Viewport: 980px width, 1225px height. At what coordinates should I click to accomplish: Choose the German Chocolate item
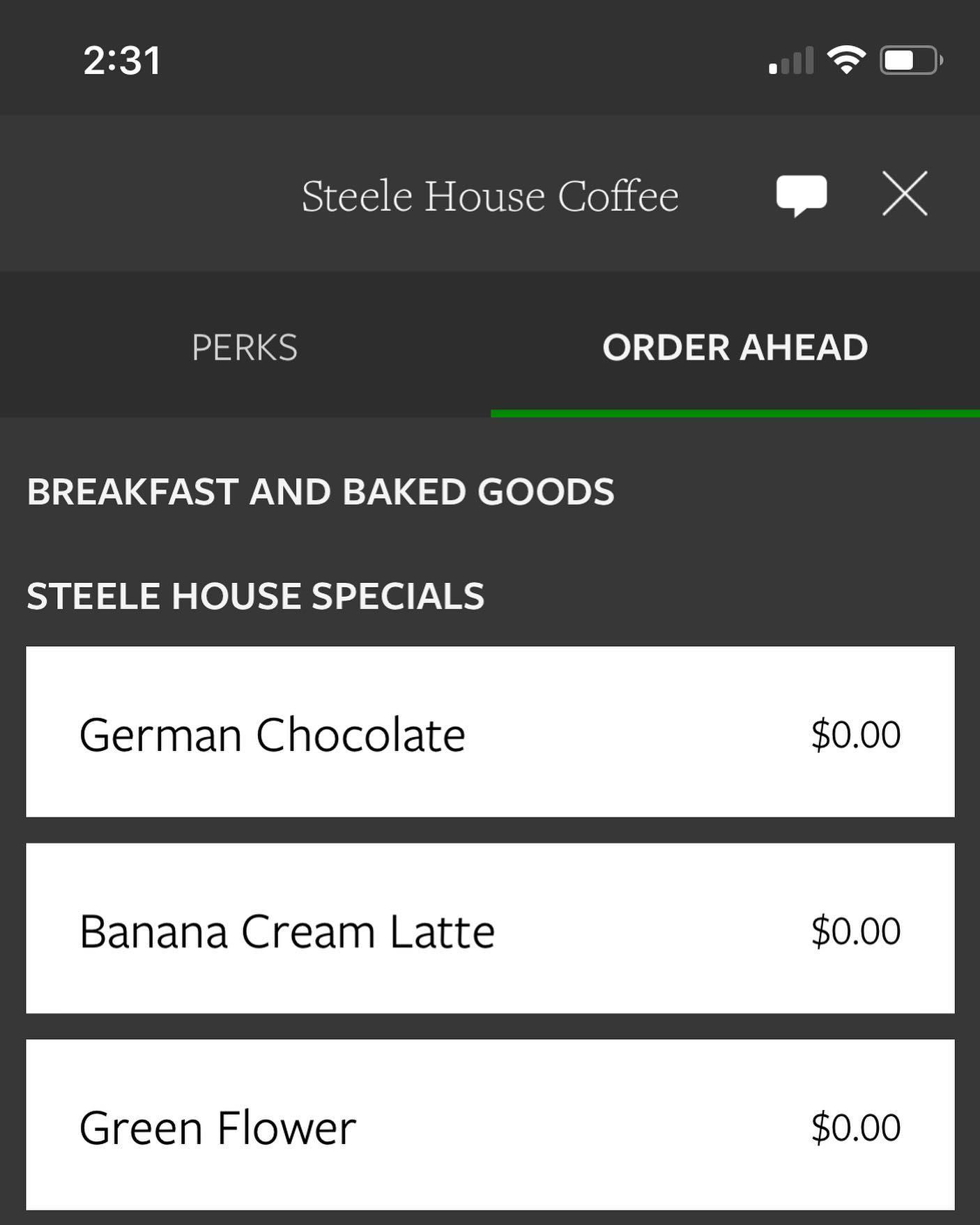coord(489,732)
